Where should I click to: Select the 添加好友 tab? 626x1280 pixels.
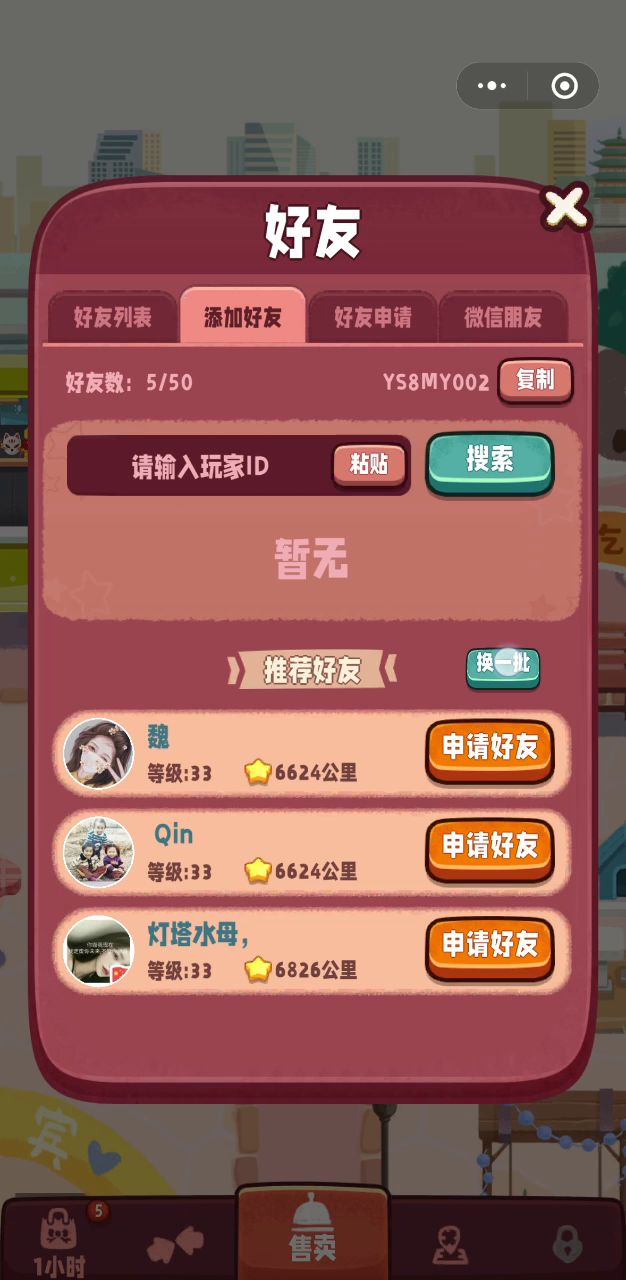(x=243, y=318)
